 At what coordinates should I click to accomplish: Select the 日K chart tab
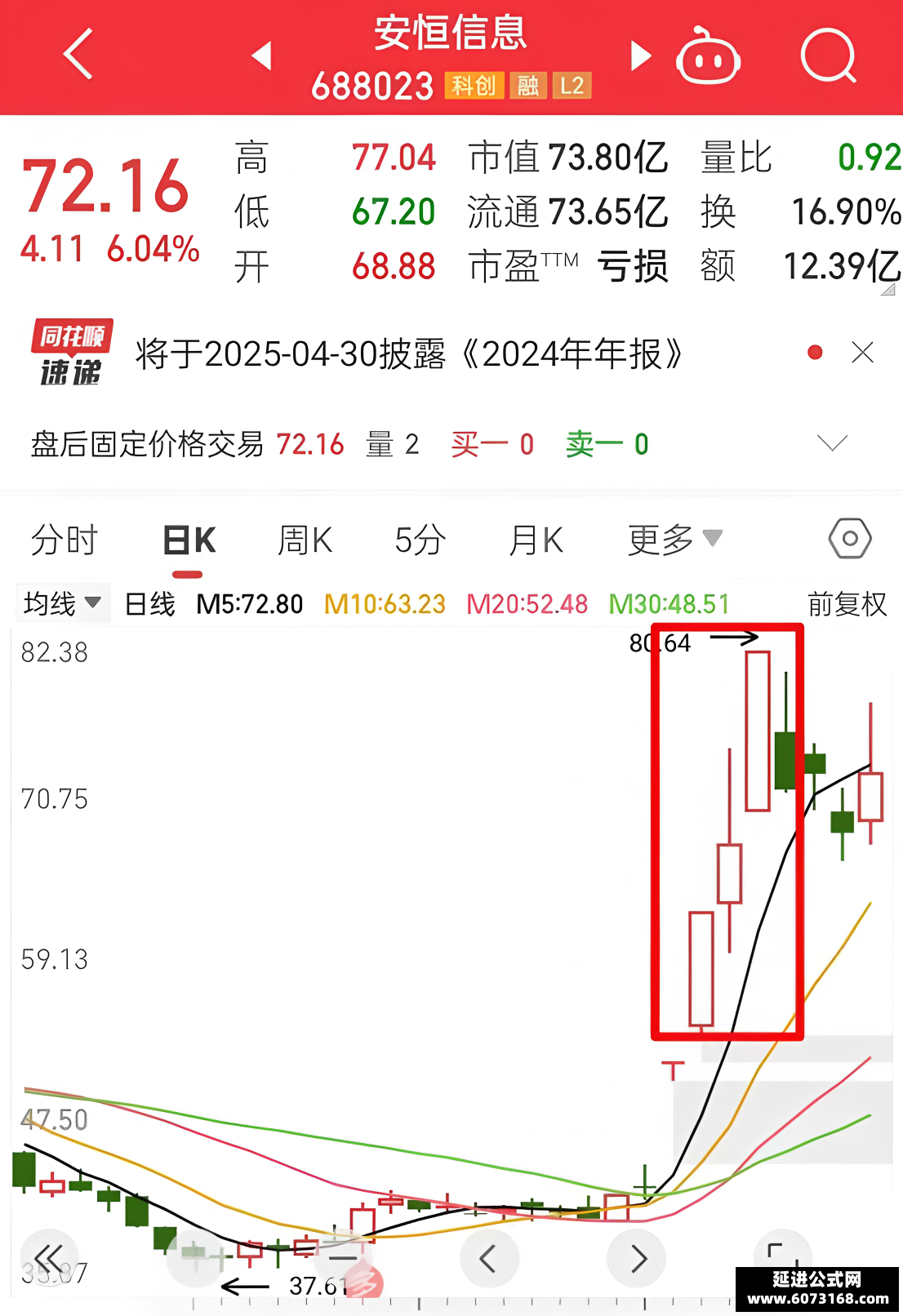pyautogui.click(x=189, y=540)
